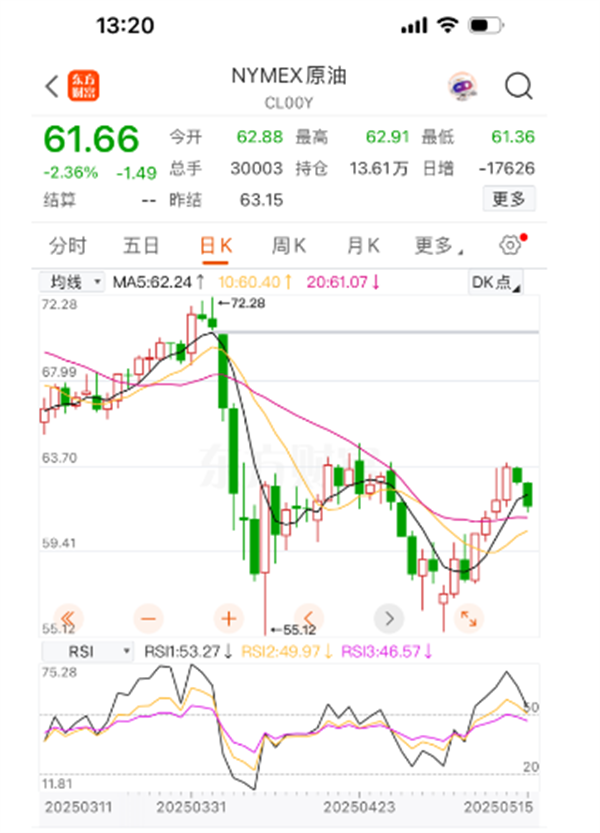Show the 月K chart
This screenshot has height=833, width=600.
pos(363,246)
